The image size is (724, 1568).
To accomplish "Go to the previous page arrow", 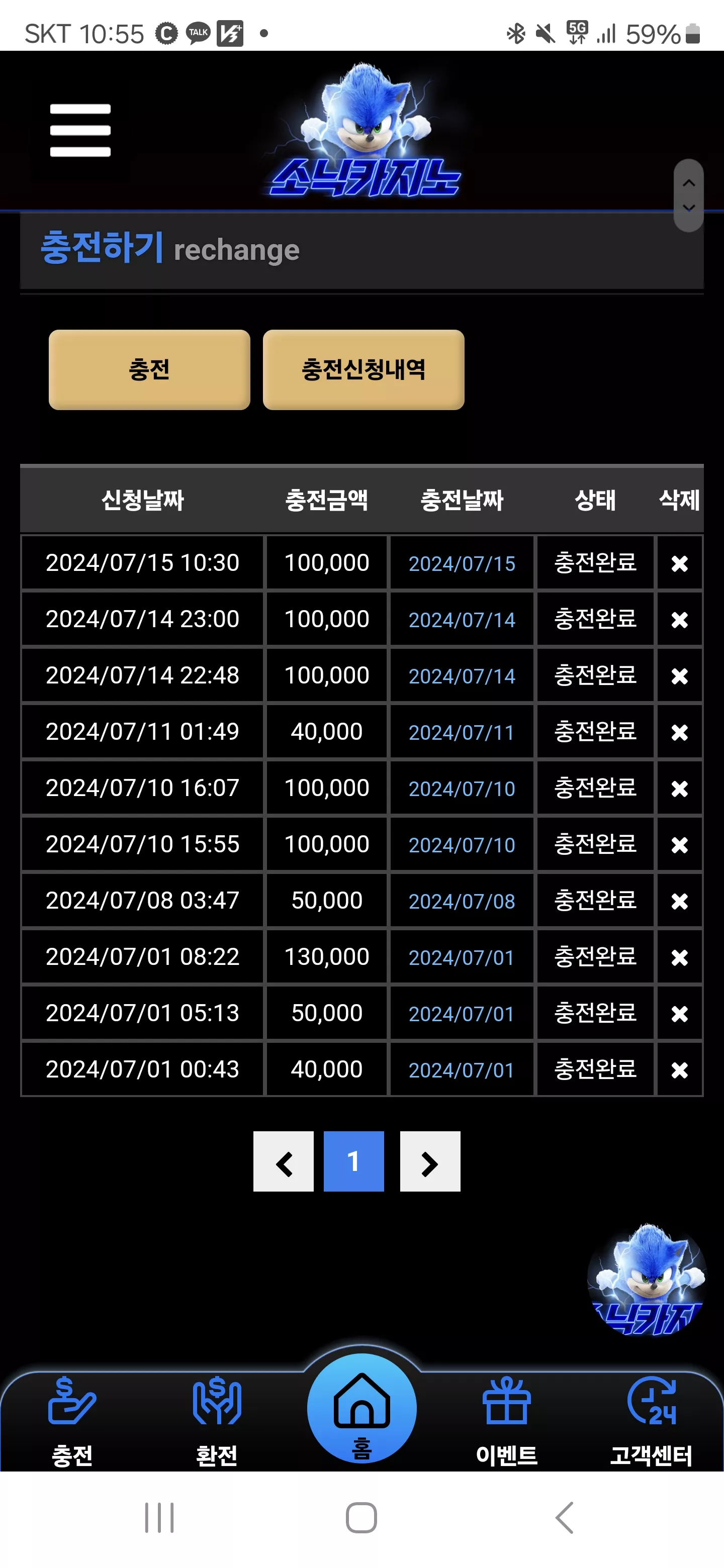I will 283,1161.
